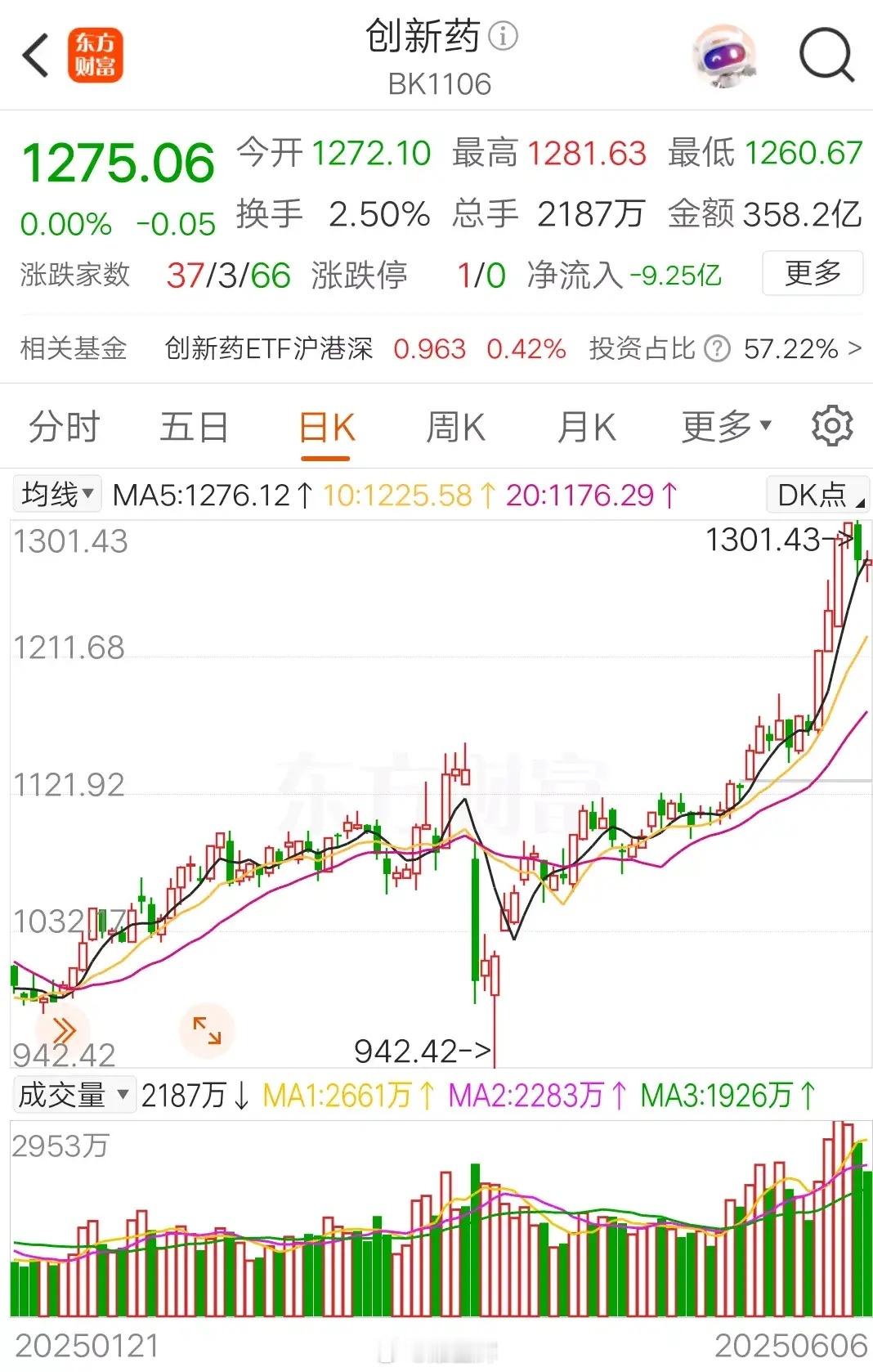Go back with the top-left arrow
Image resolution: width=873 pixels, height=1372 pixels.
point(36,56)
